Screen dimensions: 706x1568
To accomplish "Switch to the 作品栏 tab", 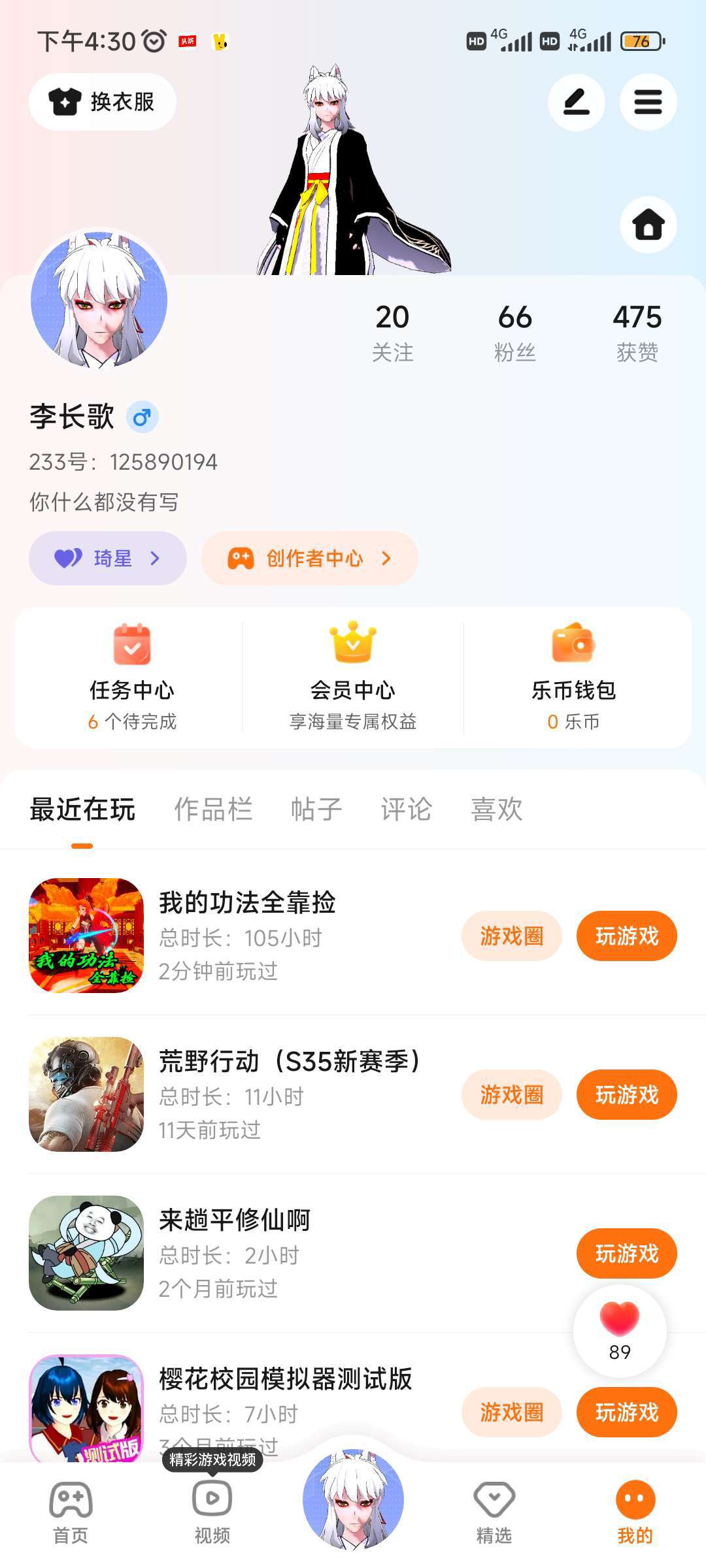I will pos(213,809).
